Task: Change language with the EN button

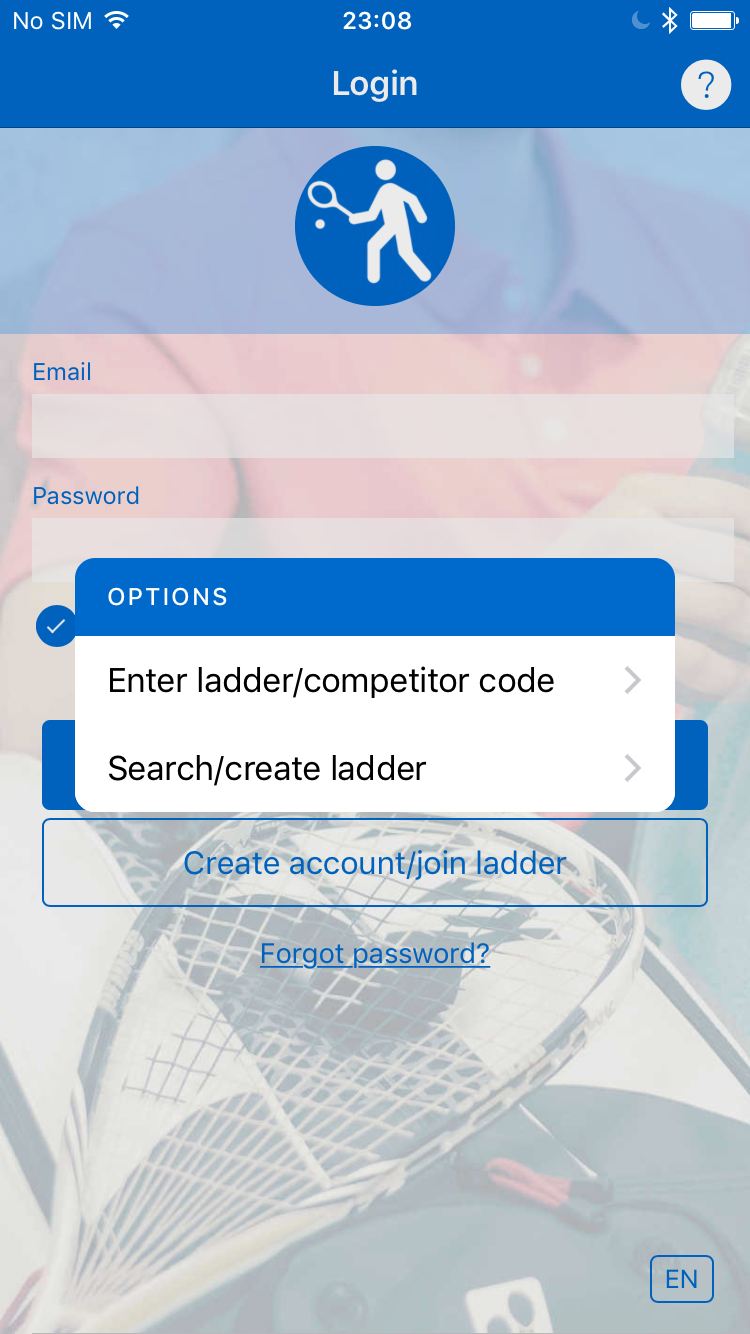Action: 682,1279
